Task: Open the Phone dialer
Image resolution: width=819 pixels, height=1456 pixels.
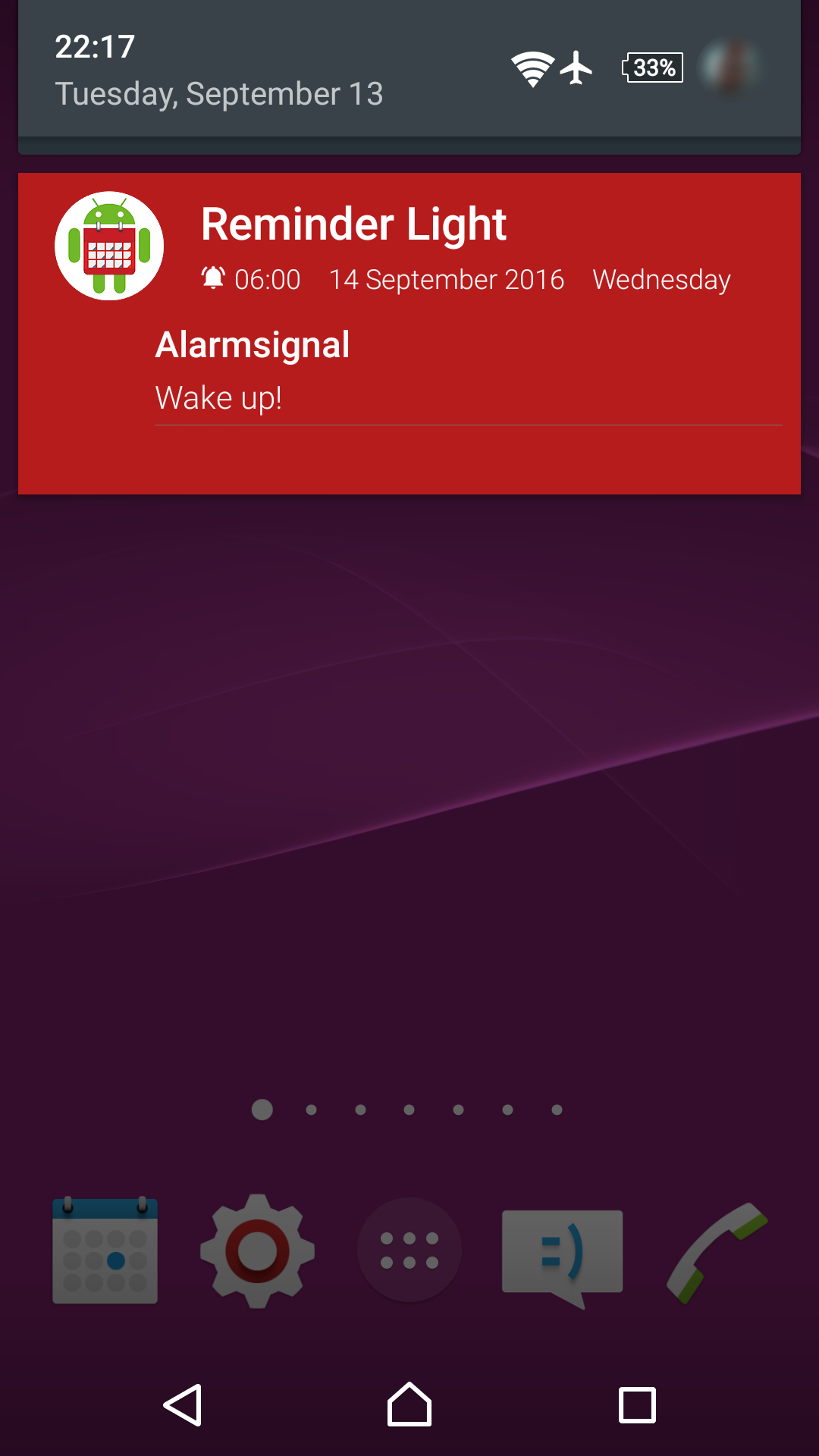Action: [x=716, y=1250]
